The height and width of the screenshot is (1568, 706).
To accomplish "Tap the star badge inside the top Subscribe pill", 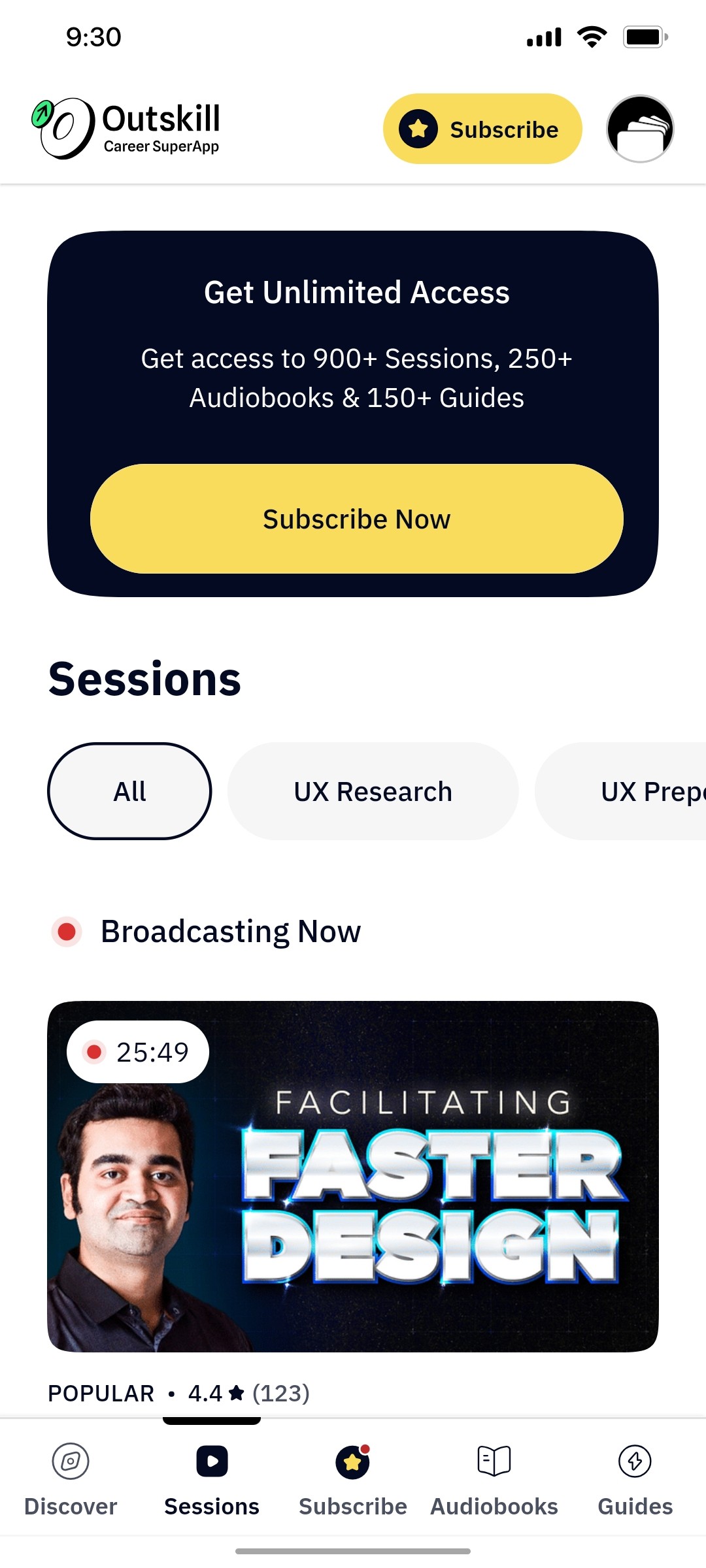I will pyautogui.click(x=418, y=129).
